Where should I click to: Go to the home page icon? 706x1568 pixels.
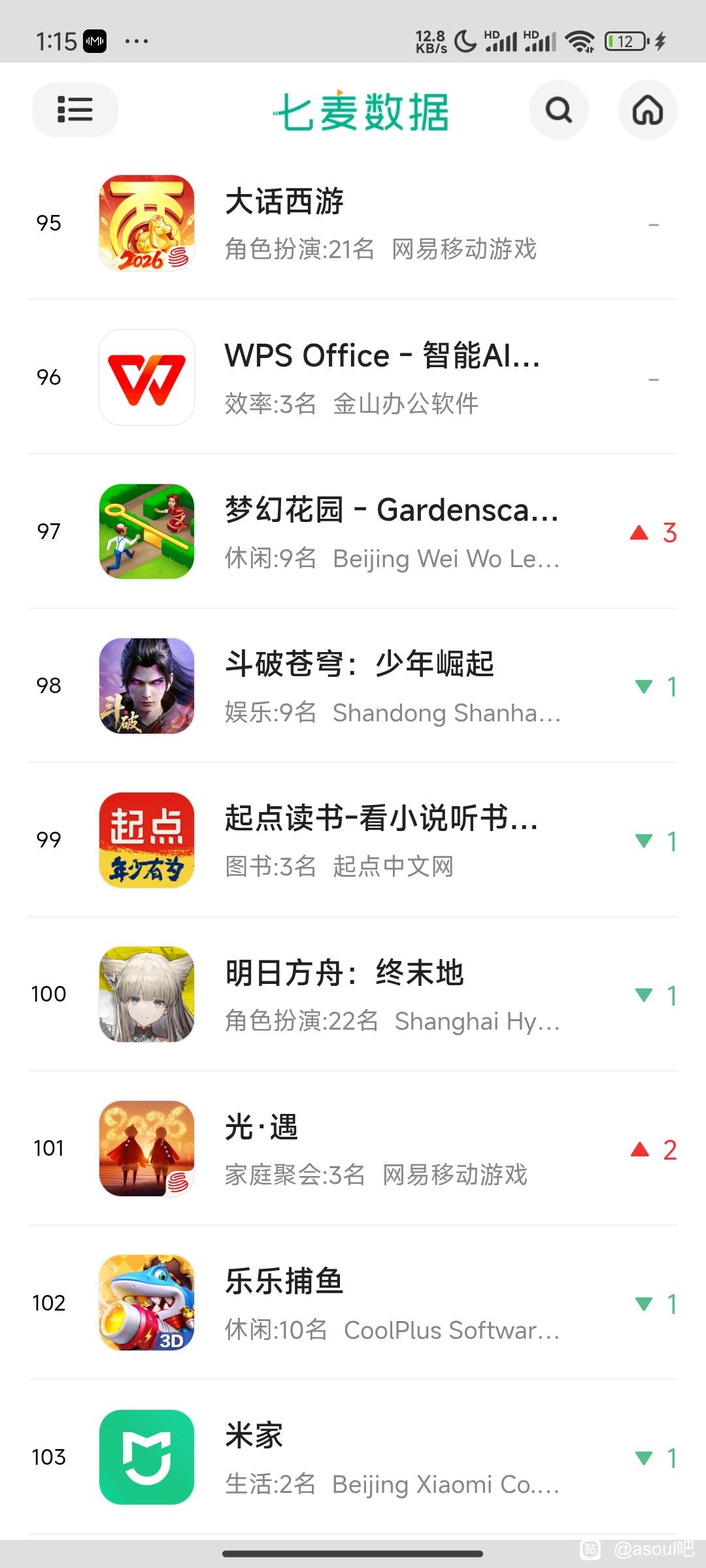[x=647, y=110]
